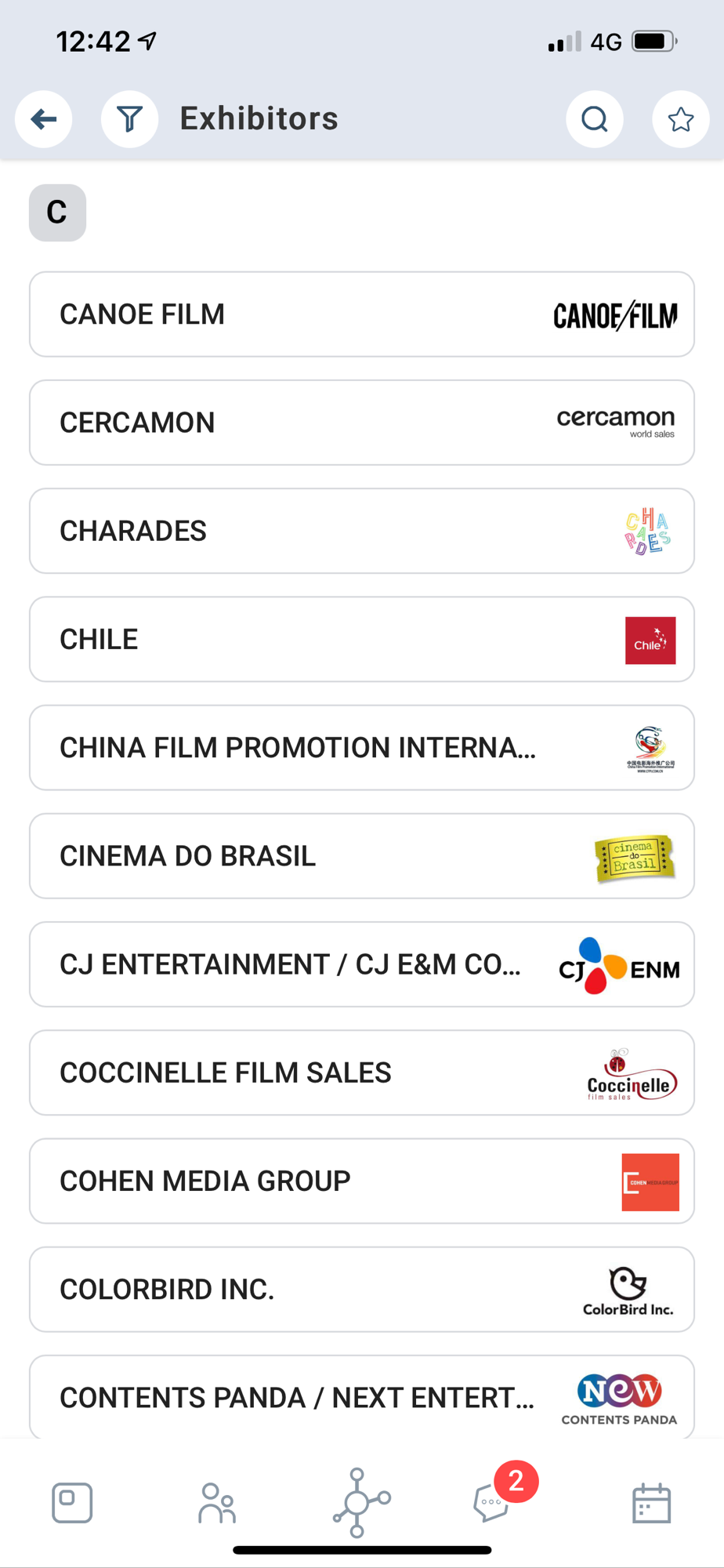Select COCCINELLE FILM SALES

361,1072
